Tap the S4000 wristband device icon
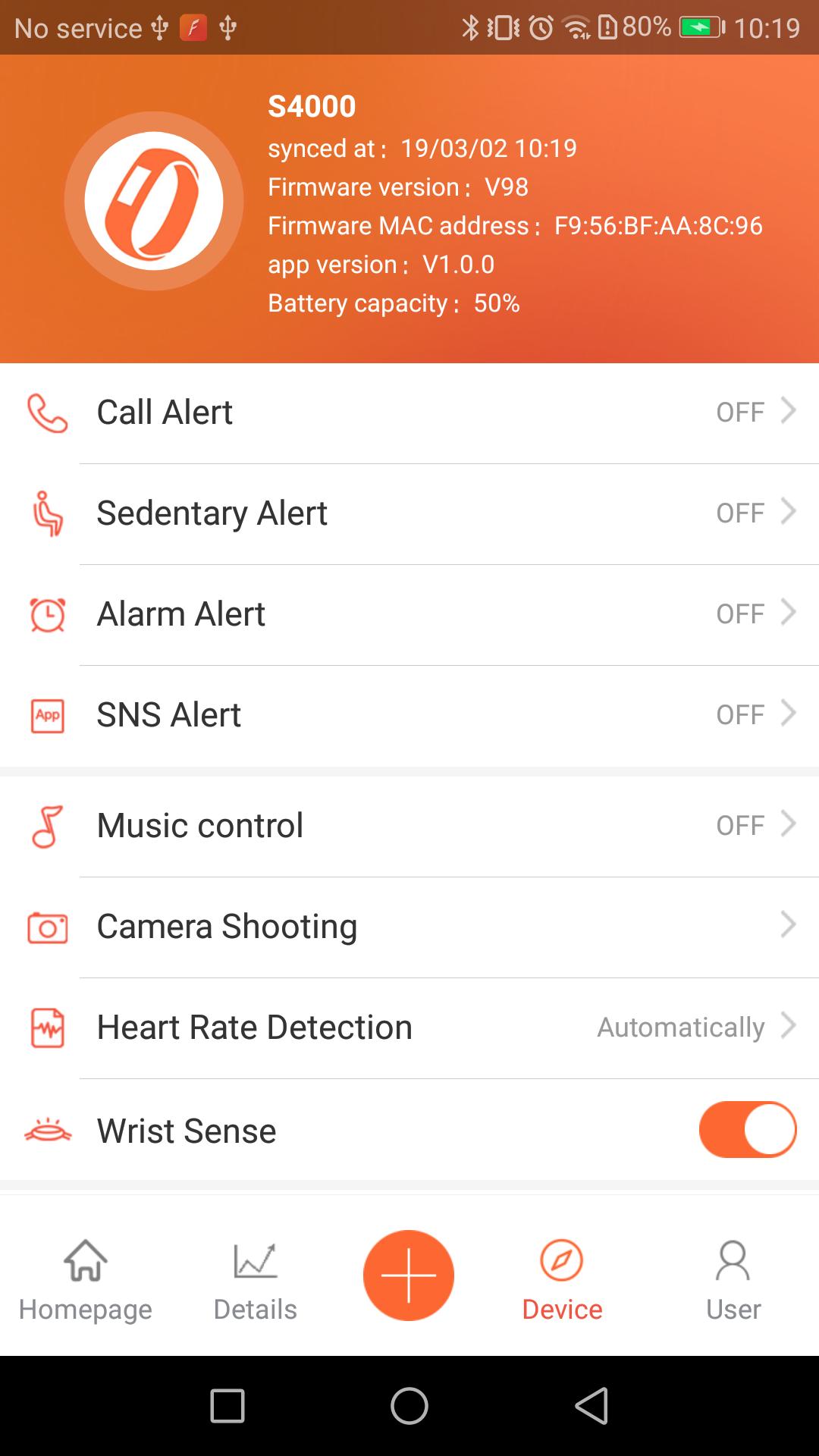This screenshot has height=1456, width=819. pos(154,201)
